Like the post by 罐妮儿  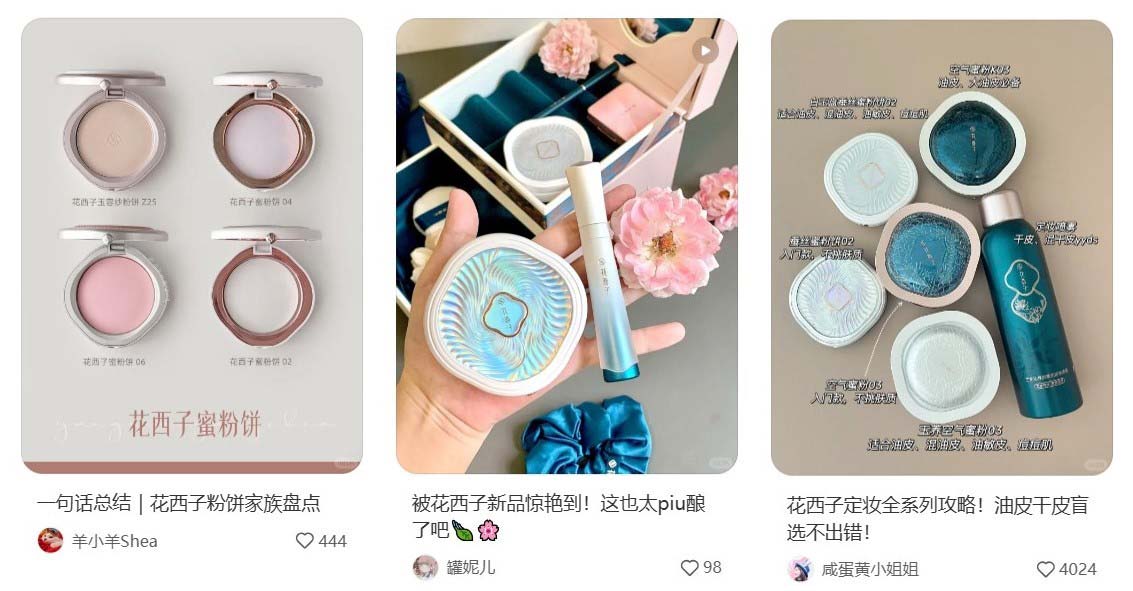point(689,567)
